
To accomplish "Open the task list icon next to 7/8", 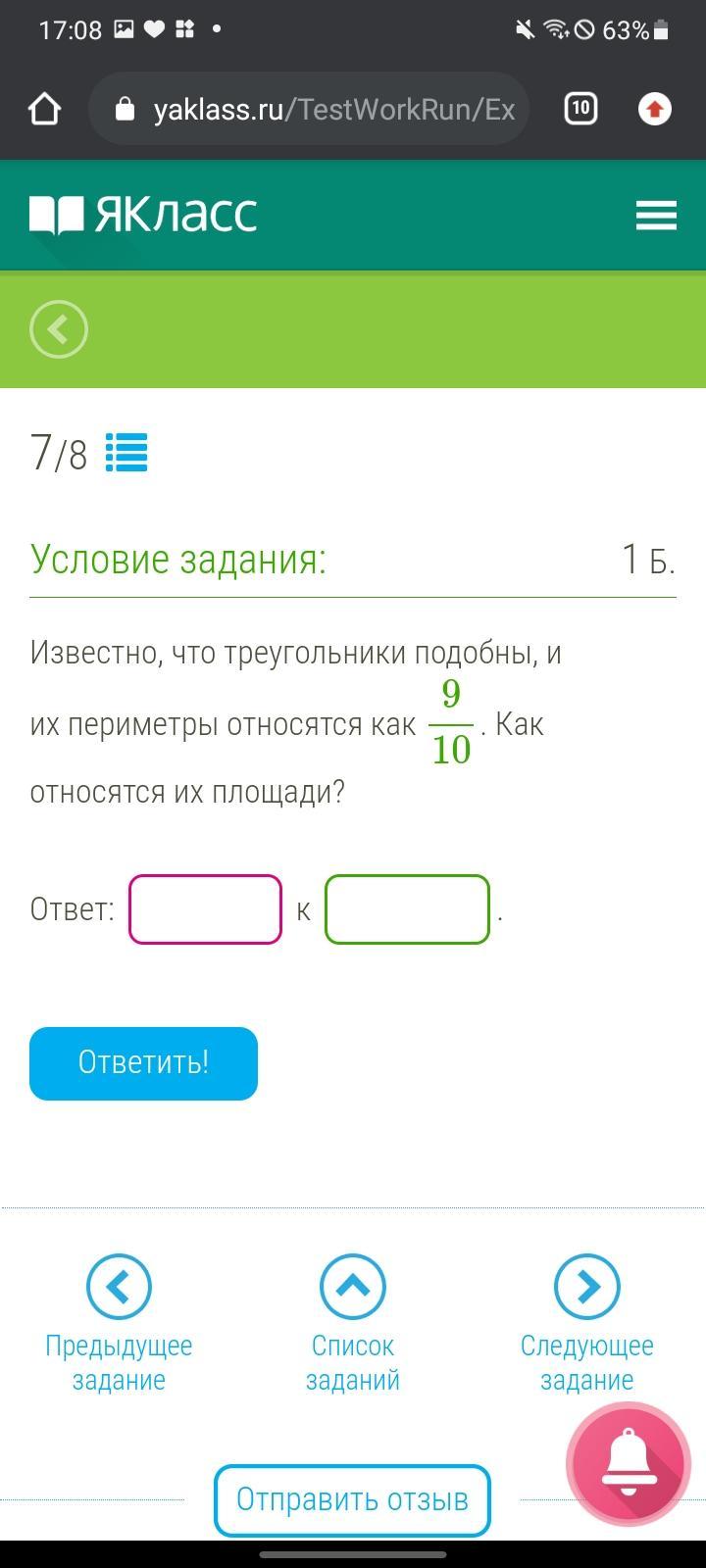I will 126,453.
